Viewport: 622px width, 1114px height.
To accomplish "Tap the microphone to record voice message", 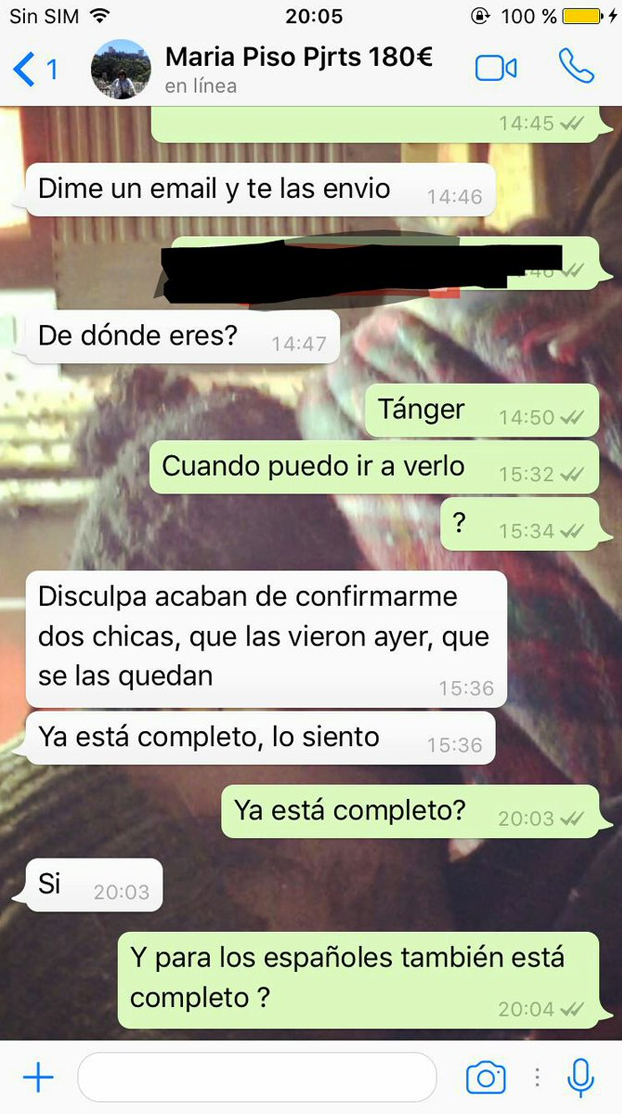I will 580,1077.
